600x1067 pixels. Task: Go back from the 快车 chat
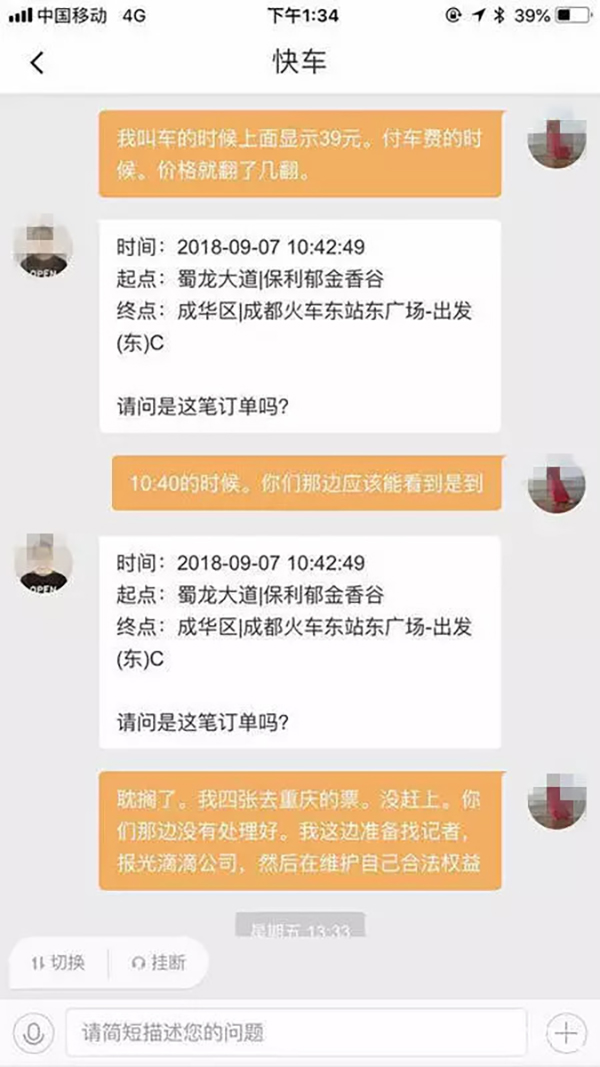(x=37, y=63)
